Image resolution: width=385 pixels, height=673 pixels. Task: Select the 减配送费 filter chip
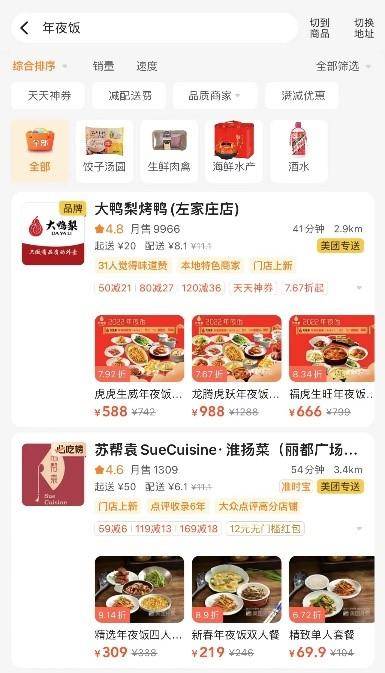click(x=130, y=96)
